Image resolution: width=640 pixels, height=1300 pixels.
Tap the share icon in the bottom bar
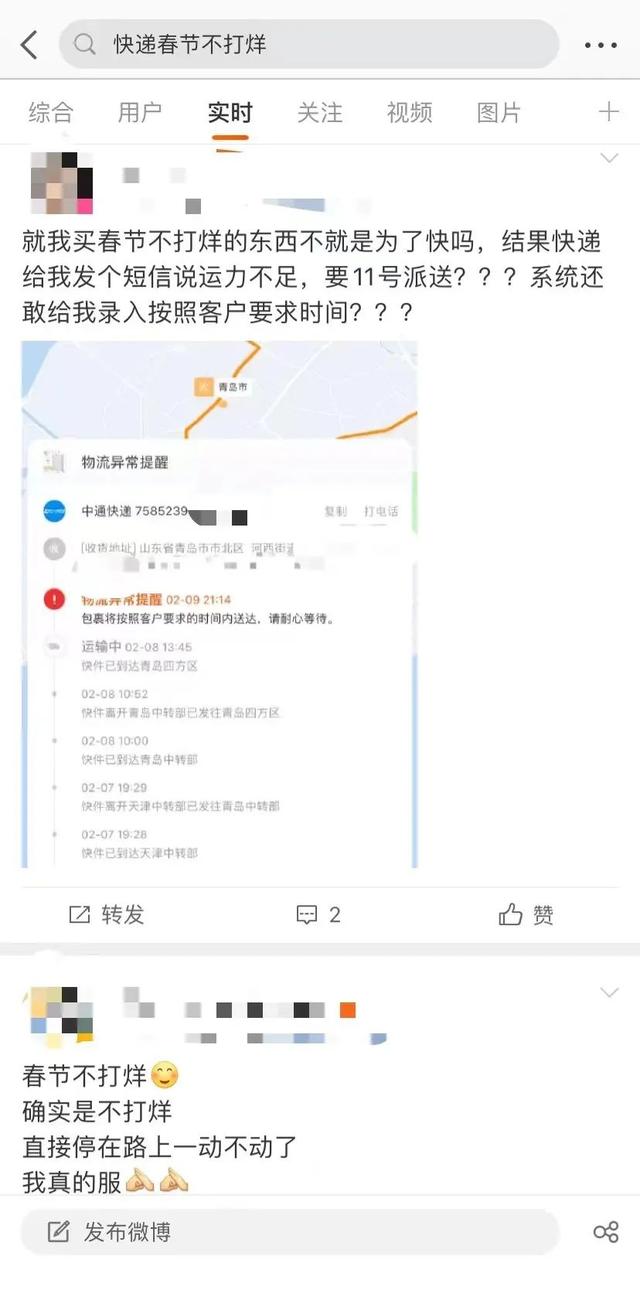(606, 1232)
